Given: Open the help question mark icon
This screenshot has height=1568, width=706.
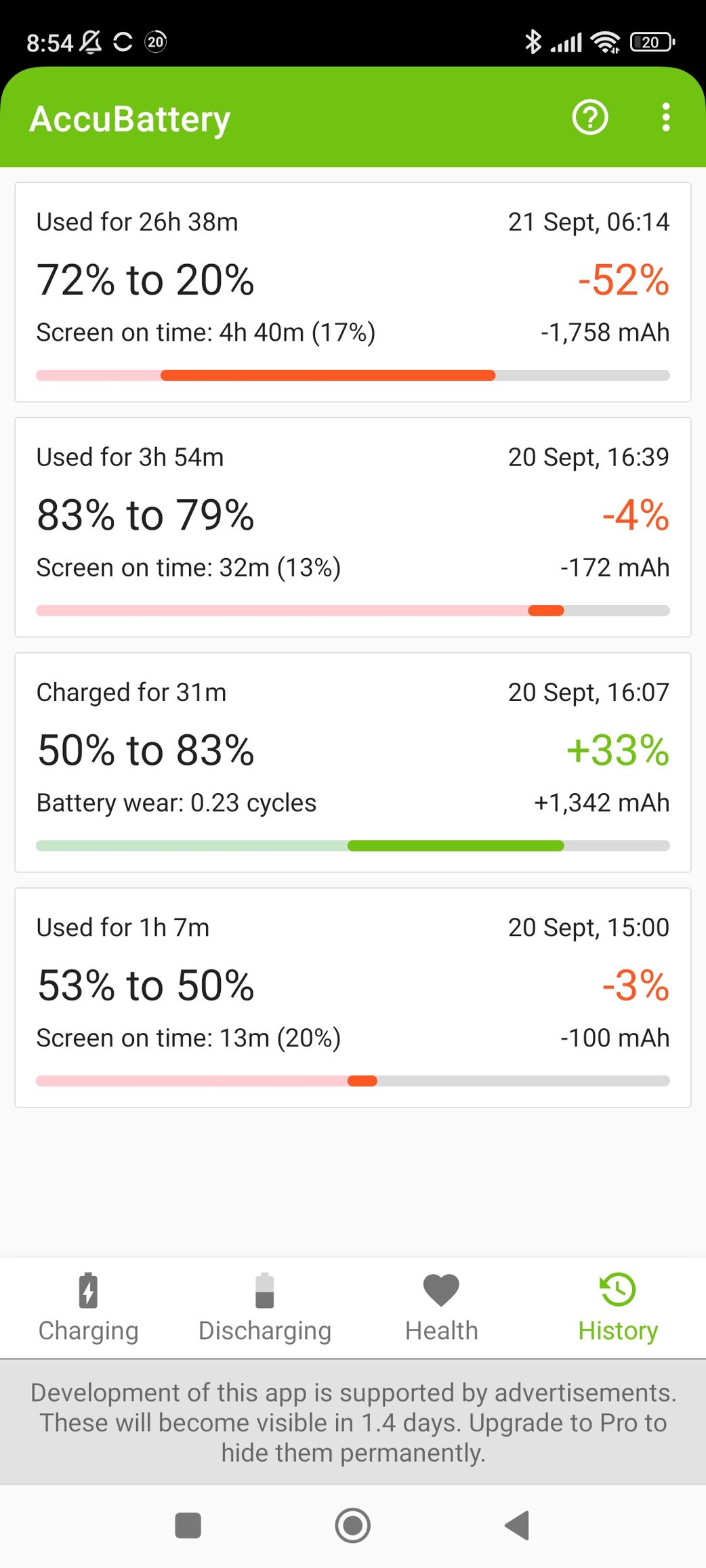Looking at the screenshot, I should click(x=590, y=118).
